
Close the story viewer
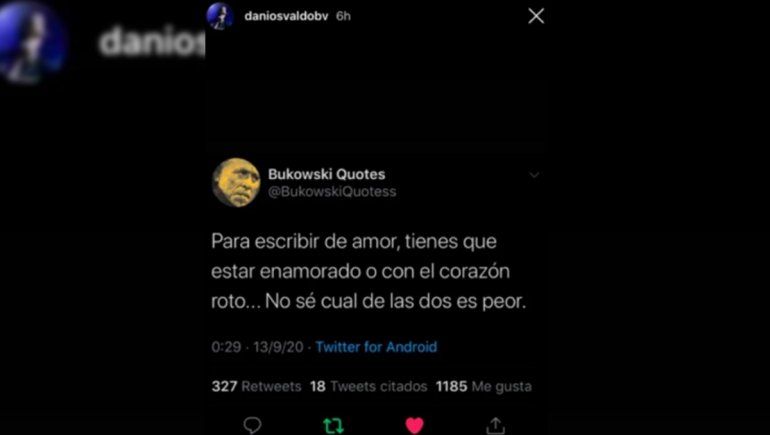click(536, 16)
